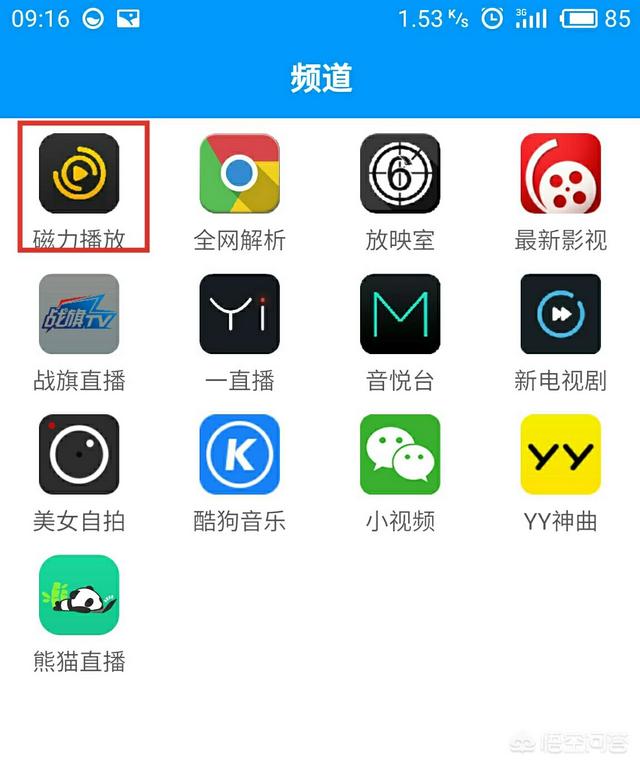Choose the 新电视剧 channel
Screen dimensions: 640x765
tap(560, 314)
